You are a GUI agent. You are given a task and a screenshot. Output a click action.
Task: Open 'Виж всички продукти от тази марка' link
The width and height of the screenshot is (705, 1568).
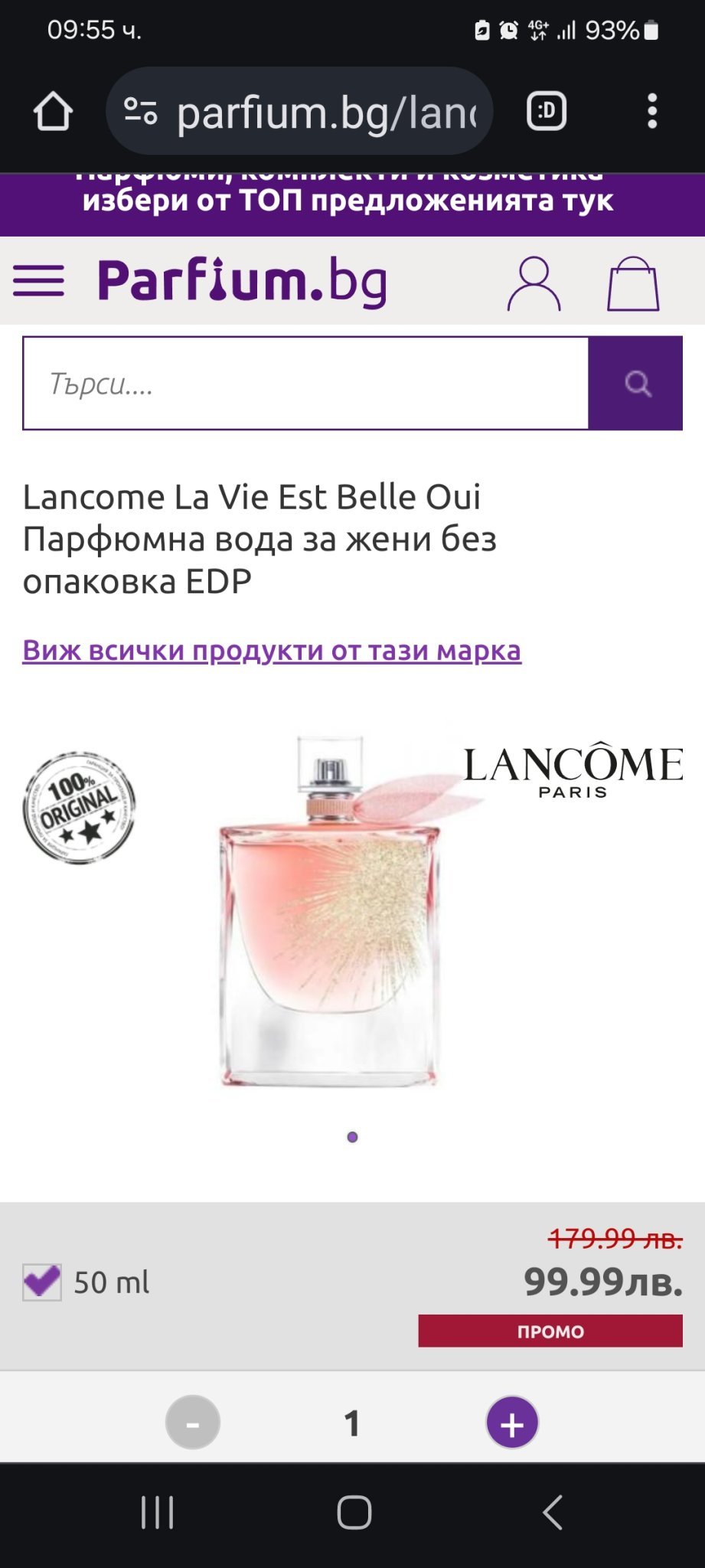point(272,650)
